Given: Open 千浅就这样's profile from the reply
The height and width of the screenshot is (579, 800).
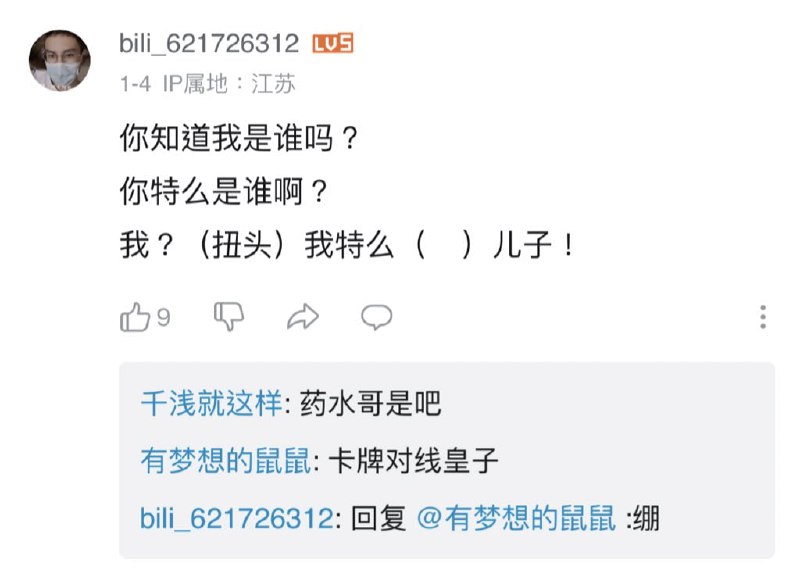Looking at the screenshot, I should (211, 404).
